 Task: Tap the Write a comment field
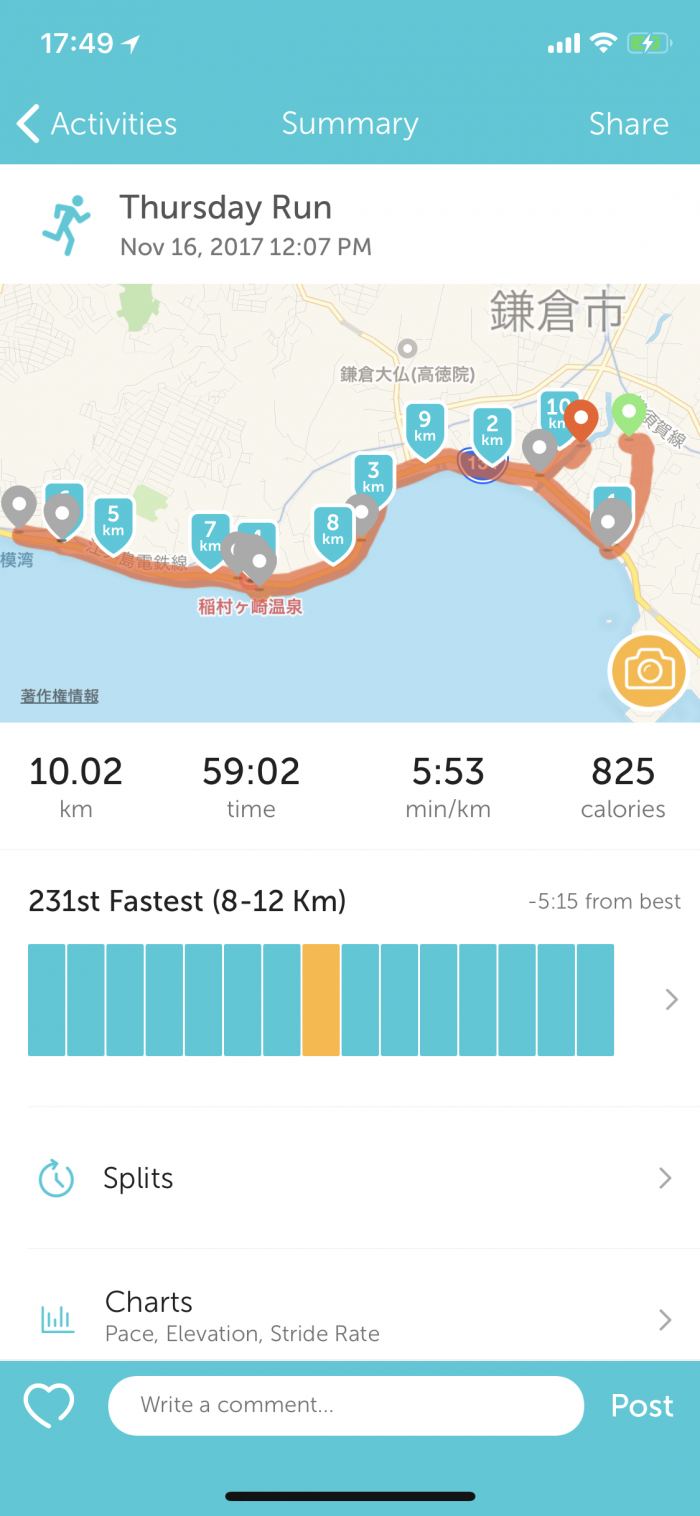click(345, 1405)
